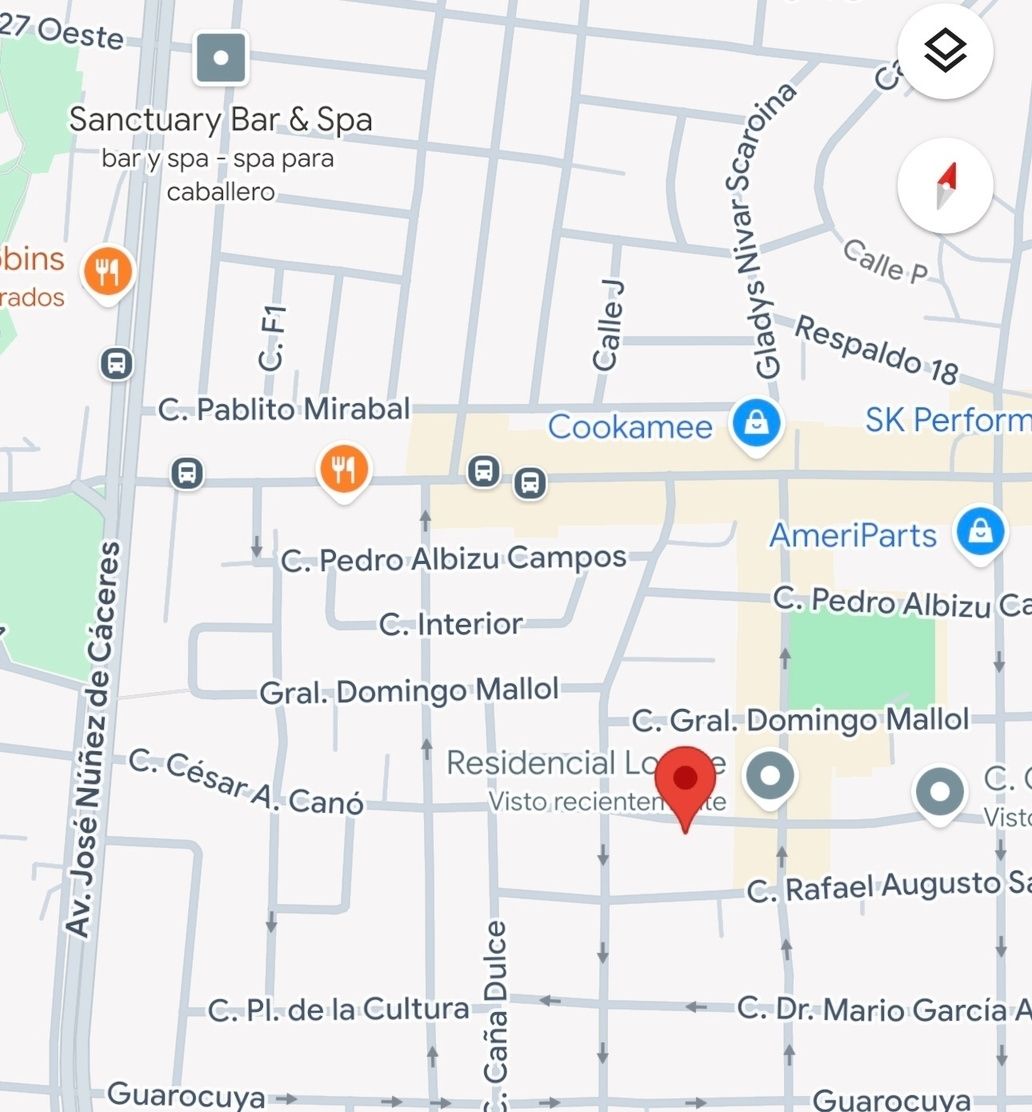
Task: Tap the red dropped pin
Action: click(x=685, y=780)
